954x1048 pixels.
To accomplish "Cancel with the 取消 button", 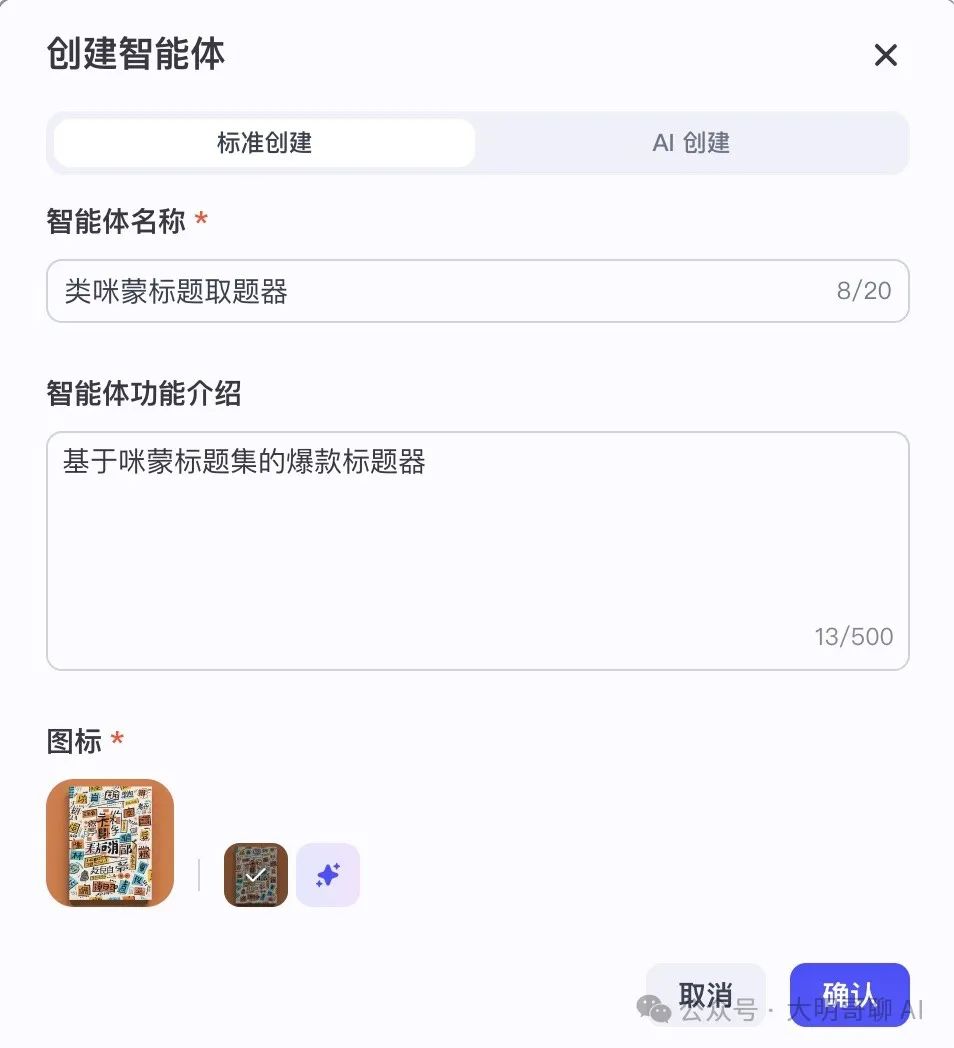I will pos(706,994).
